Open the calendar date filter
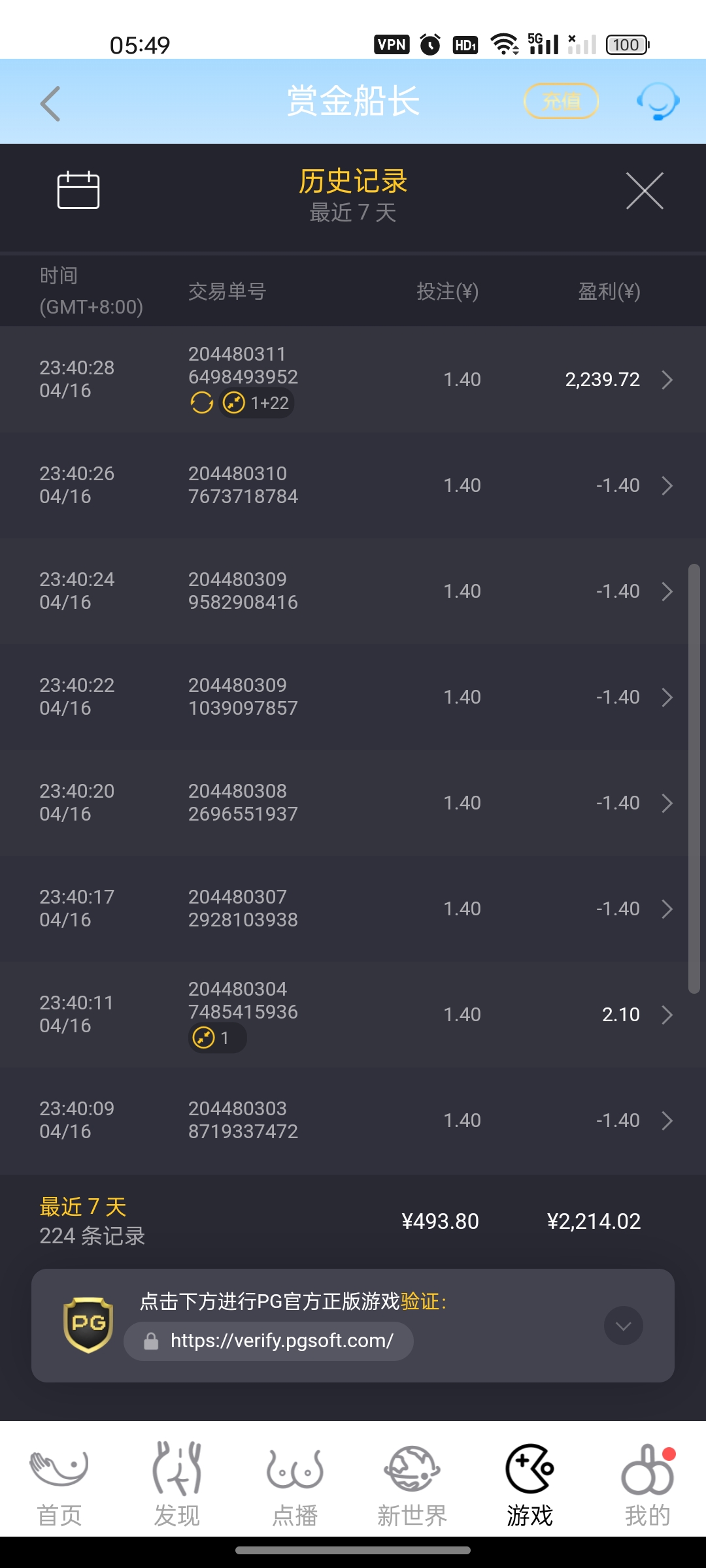Screen dimensions: 706x1568 click(78, 190)
